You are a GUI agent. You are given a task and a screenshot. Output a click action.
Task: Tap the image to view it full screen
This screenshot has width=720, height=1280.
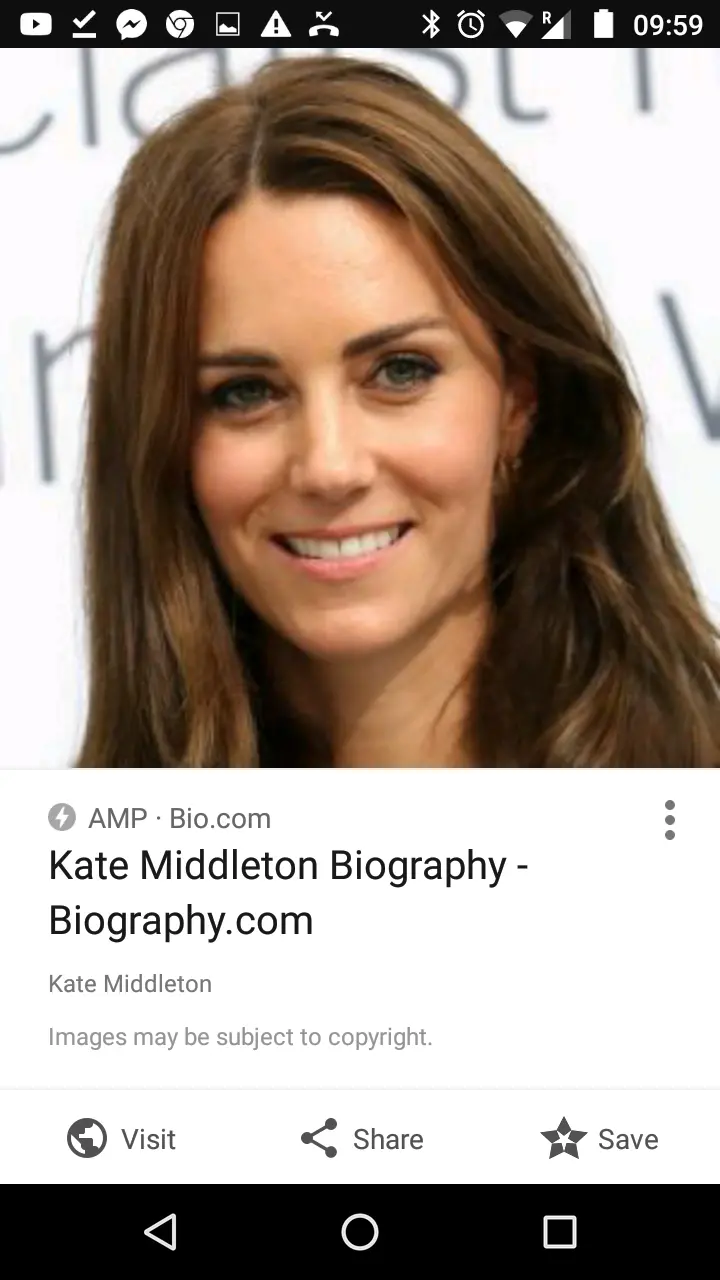pos(360,408)
